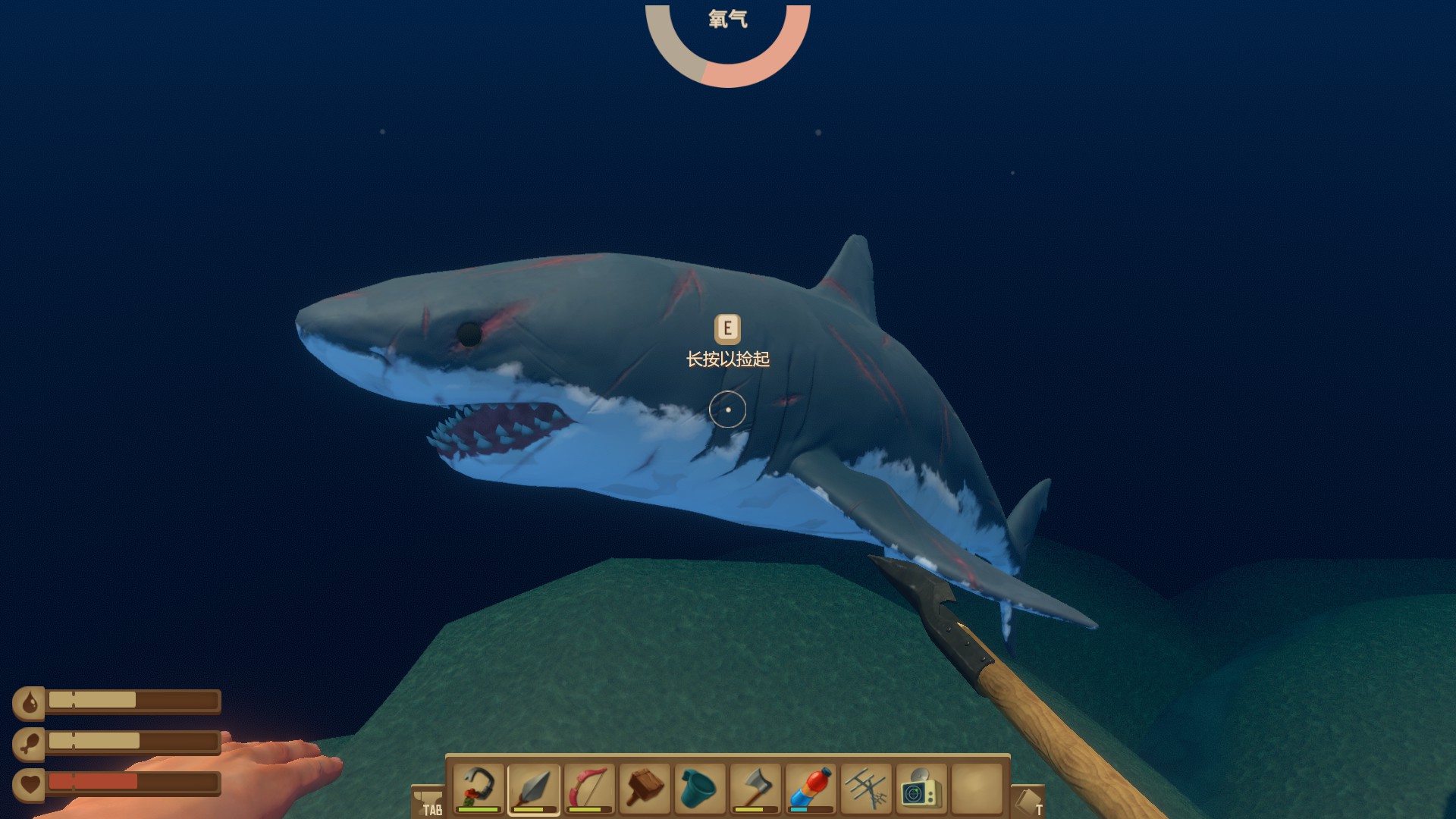The image size is (1456, 819).
Task: Equip the axe from the hotbar
Action: 755,789
